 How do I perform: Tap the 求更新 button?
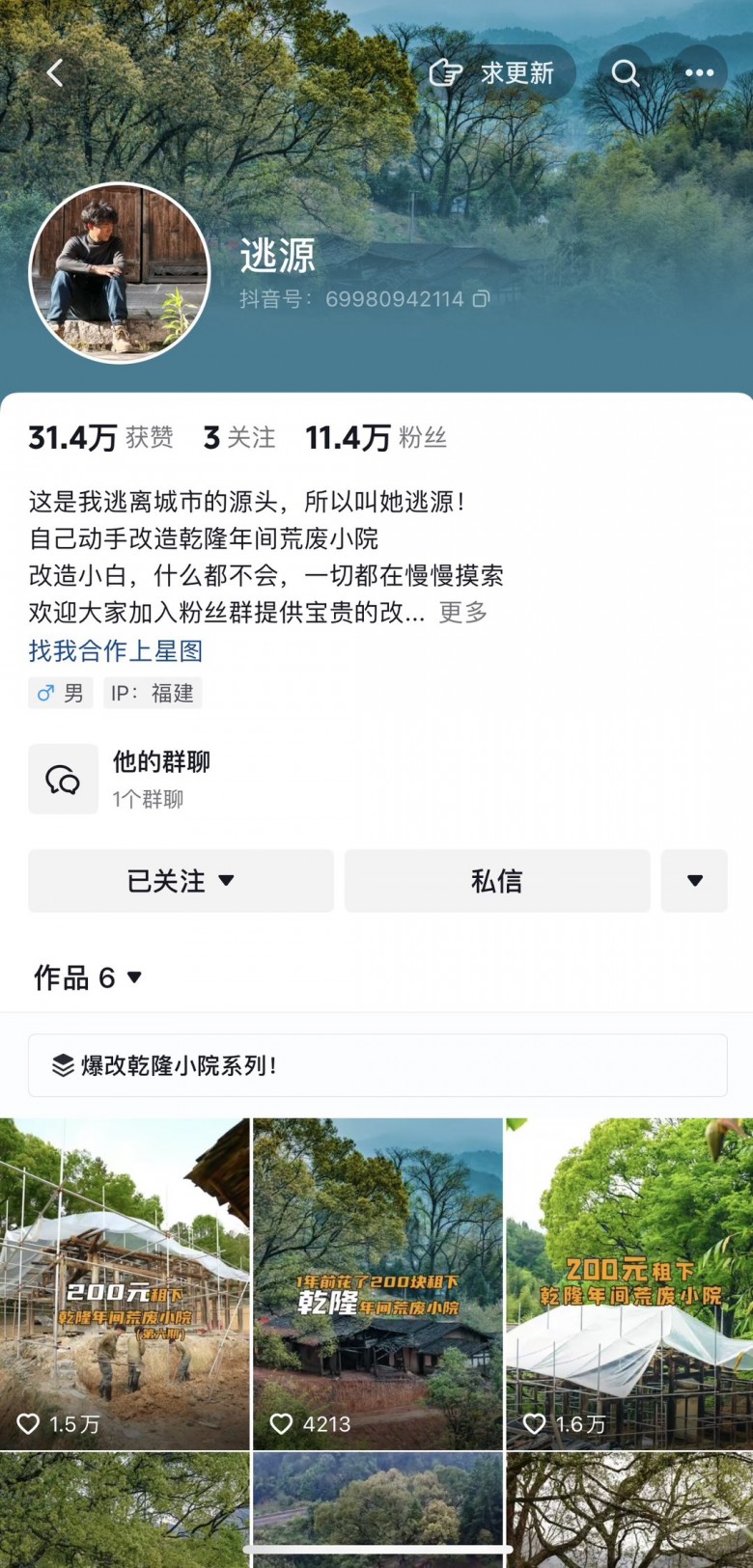tap(494, 73)
